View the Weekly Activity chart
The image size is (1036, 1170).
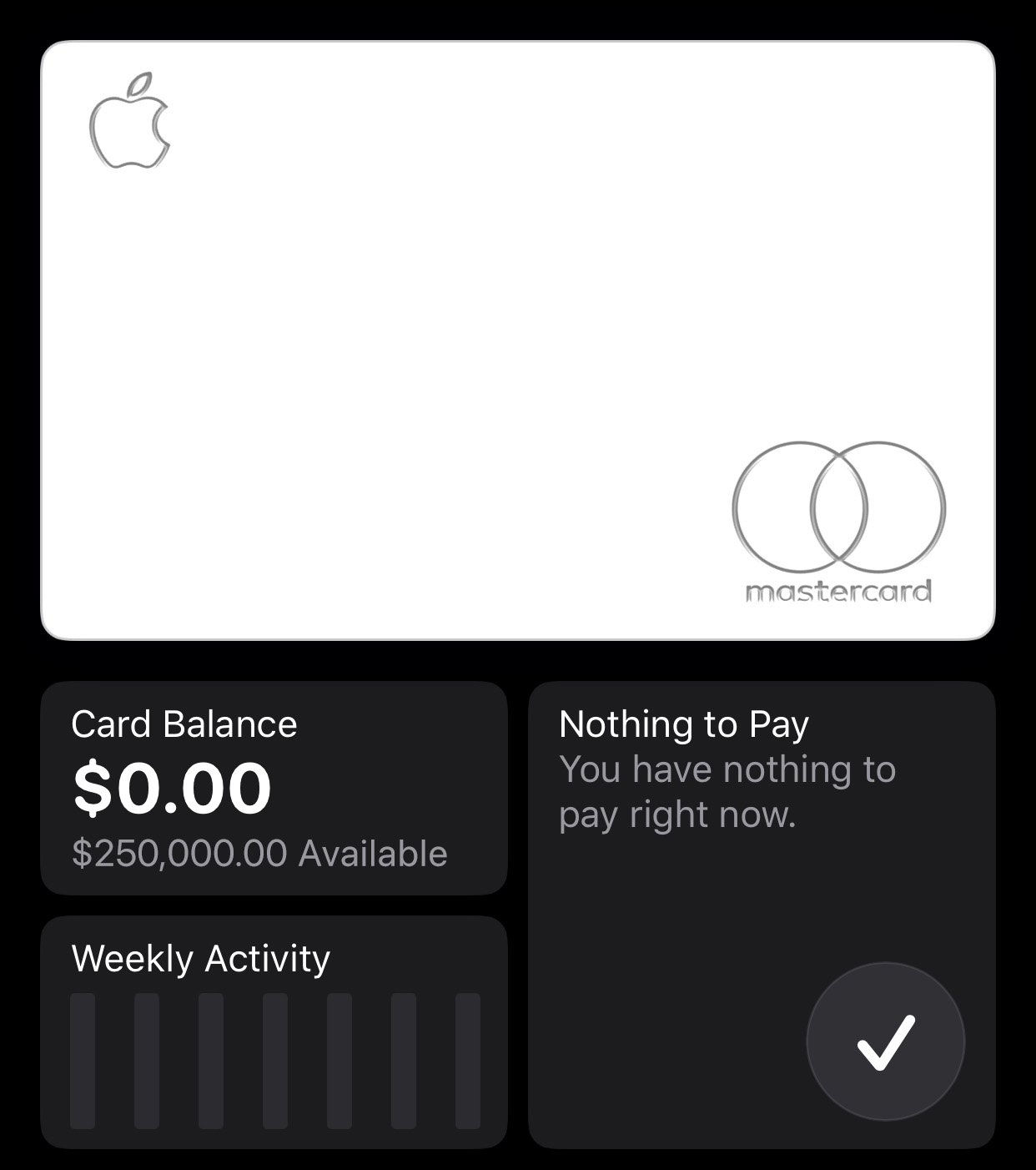[x=274, y=1033]
